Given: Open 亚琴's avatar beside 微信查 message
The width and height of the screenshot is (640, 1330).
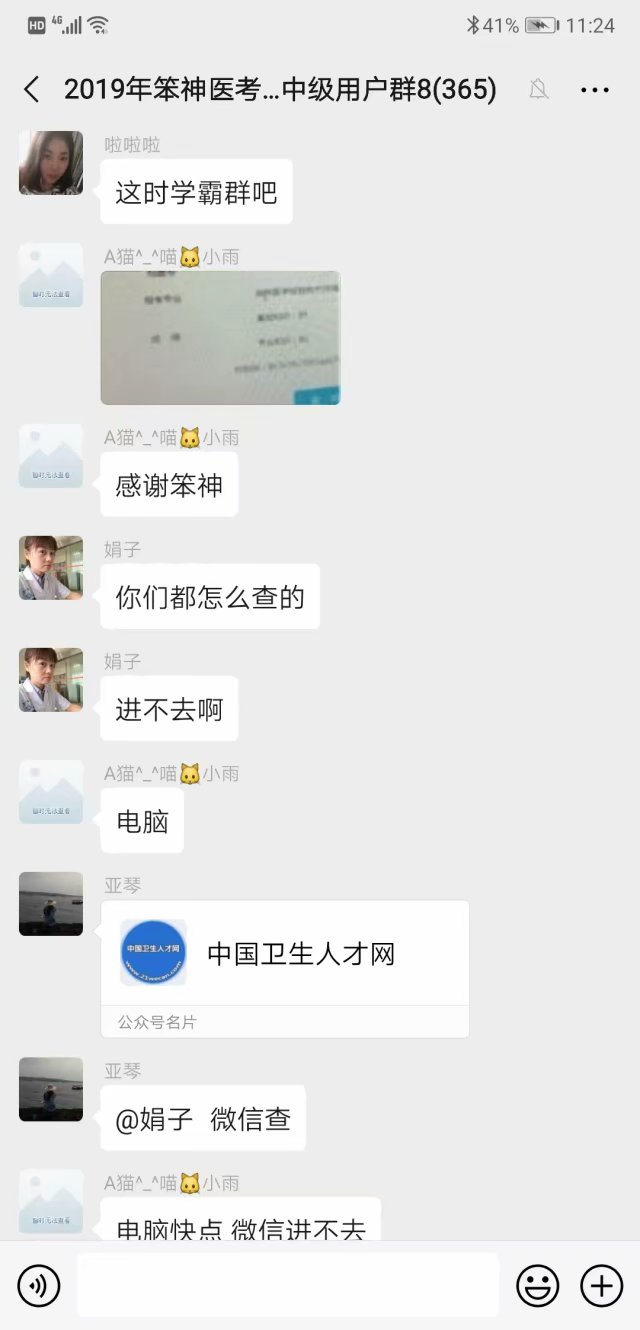Looking at the screenshot, I should tap(51, 1089).
